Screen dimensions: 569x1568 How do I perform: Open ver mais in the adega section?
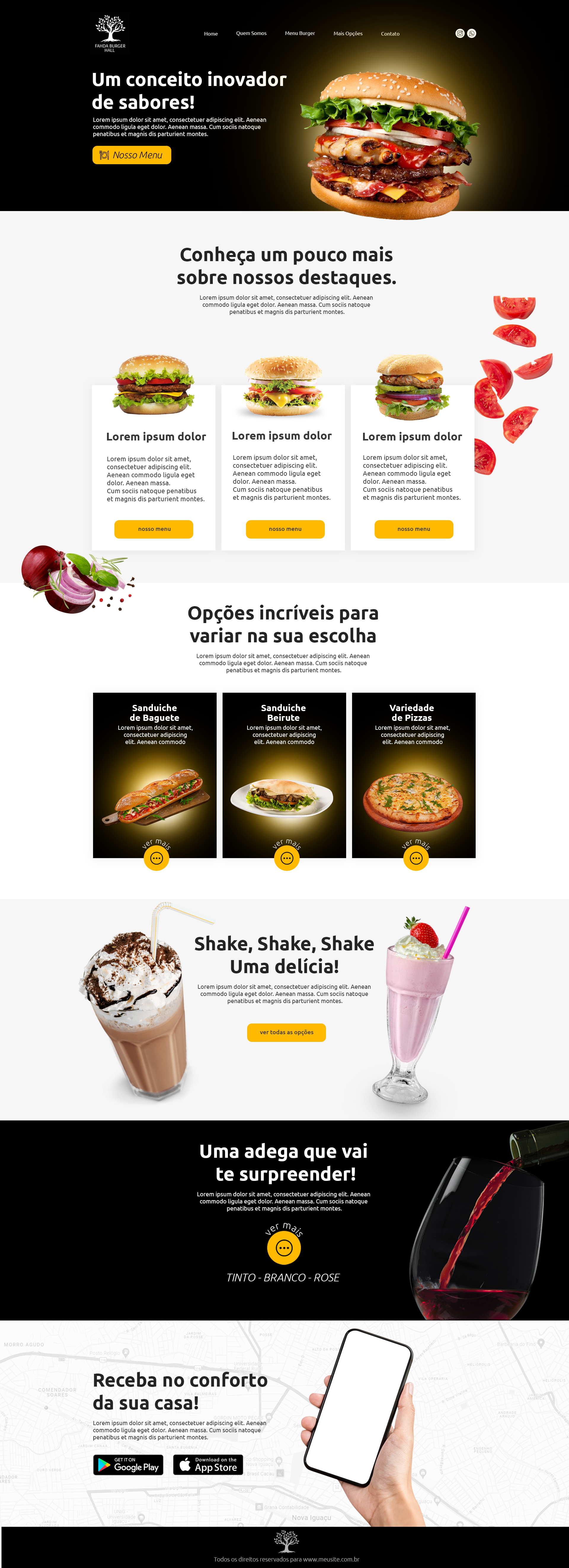click(x=284, y=1248)
